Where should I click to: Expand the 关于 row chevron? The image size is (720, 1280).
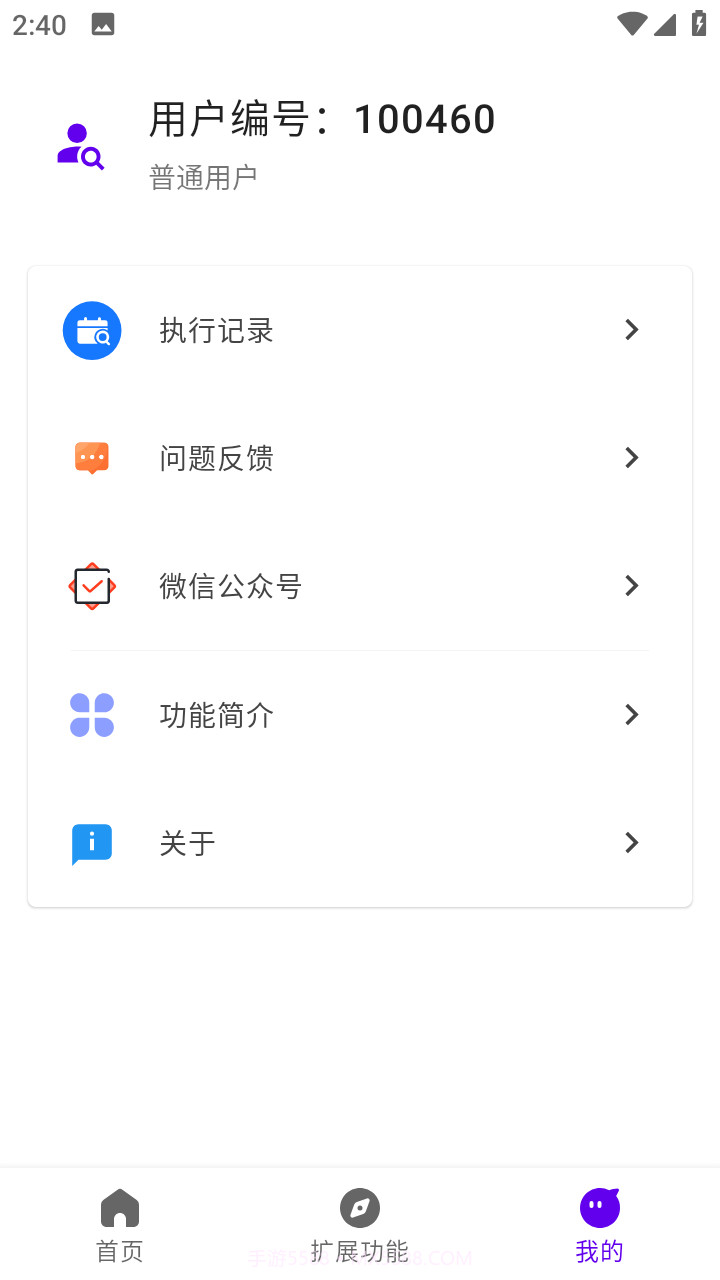[x=631, y=843]
